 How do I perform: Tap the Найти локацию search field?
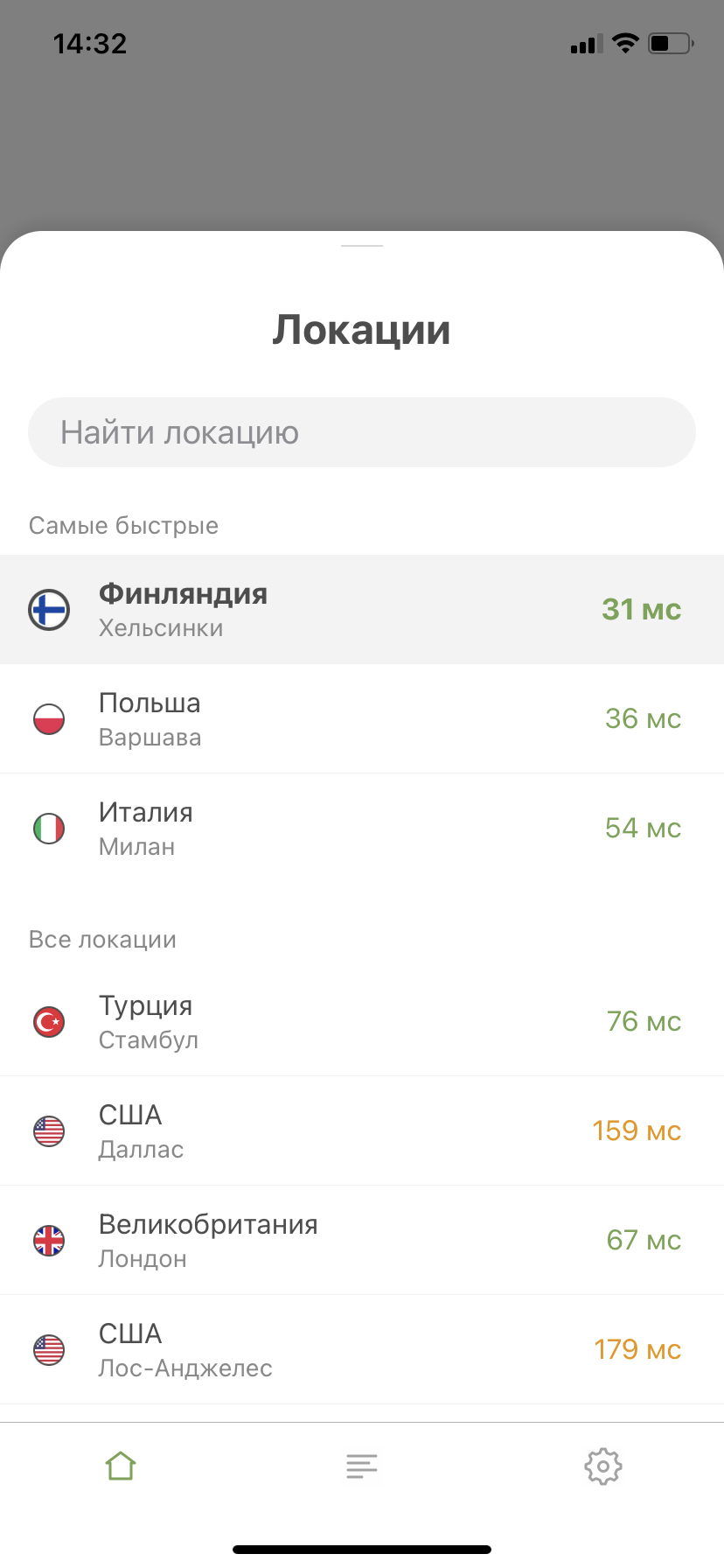(362, 432)
